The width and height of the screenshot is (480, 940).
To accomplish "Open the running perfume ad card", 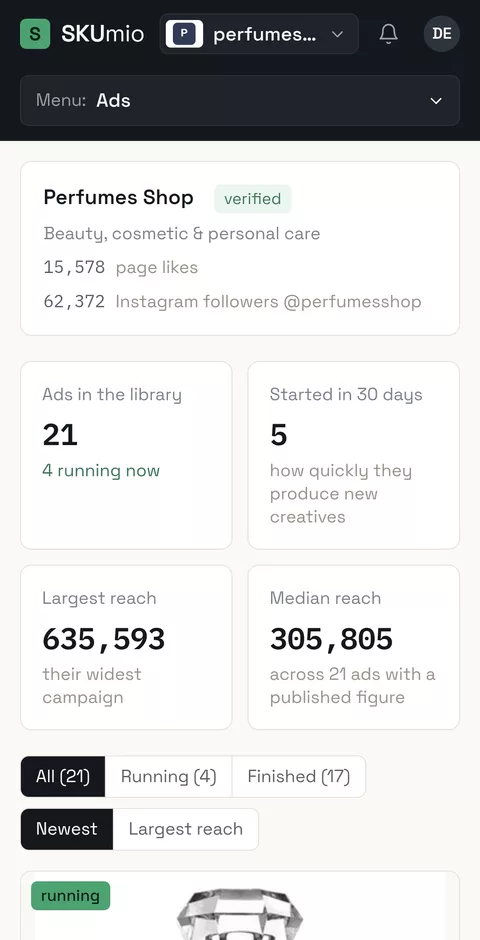I will [x=240, y=906].
